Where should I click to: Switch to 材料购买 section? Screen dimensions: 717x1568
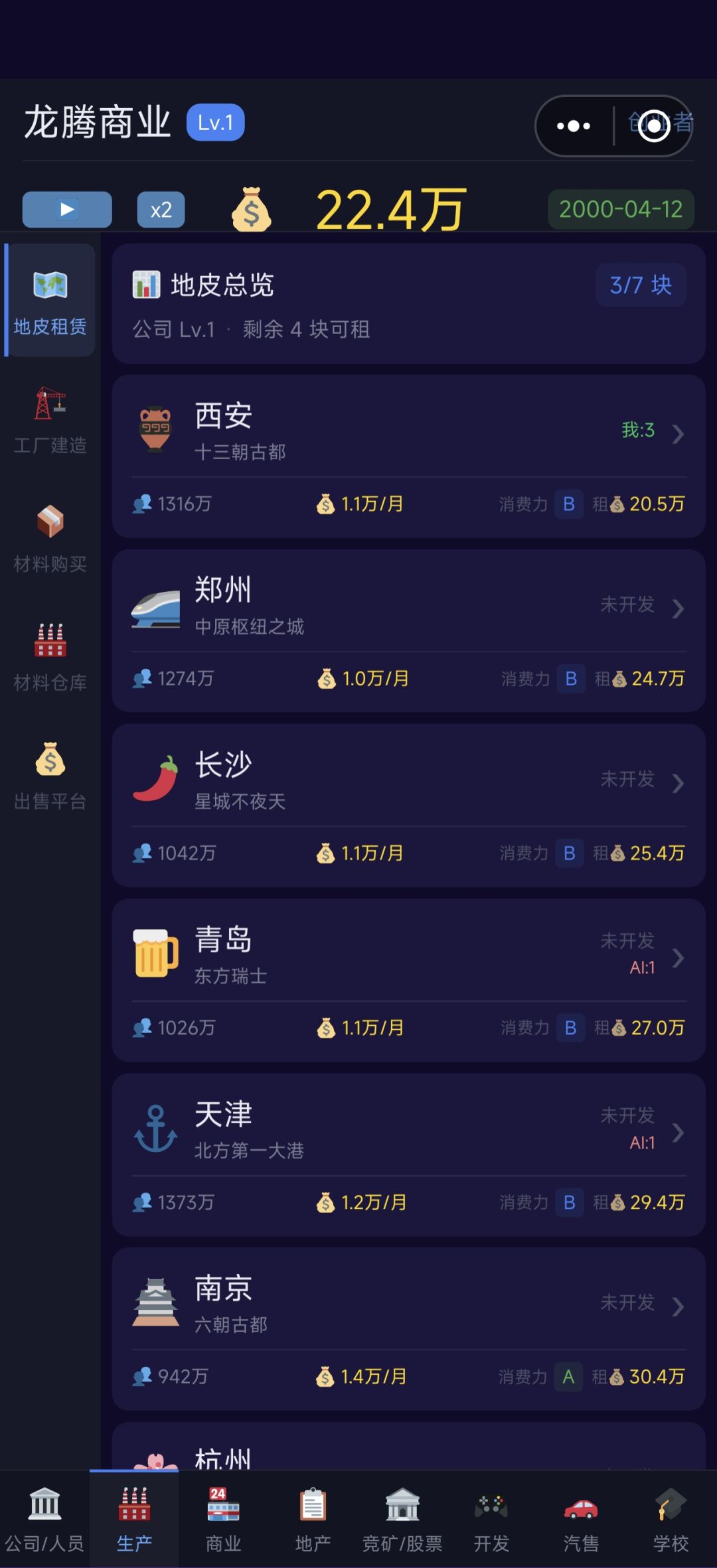click(x=50, y=539)
